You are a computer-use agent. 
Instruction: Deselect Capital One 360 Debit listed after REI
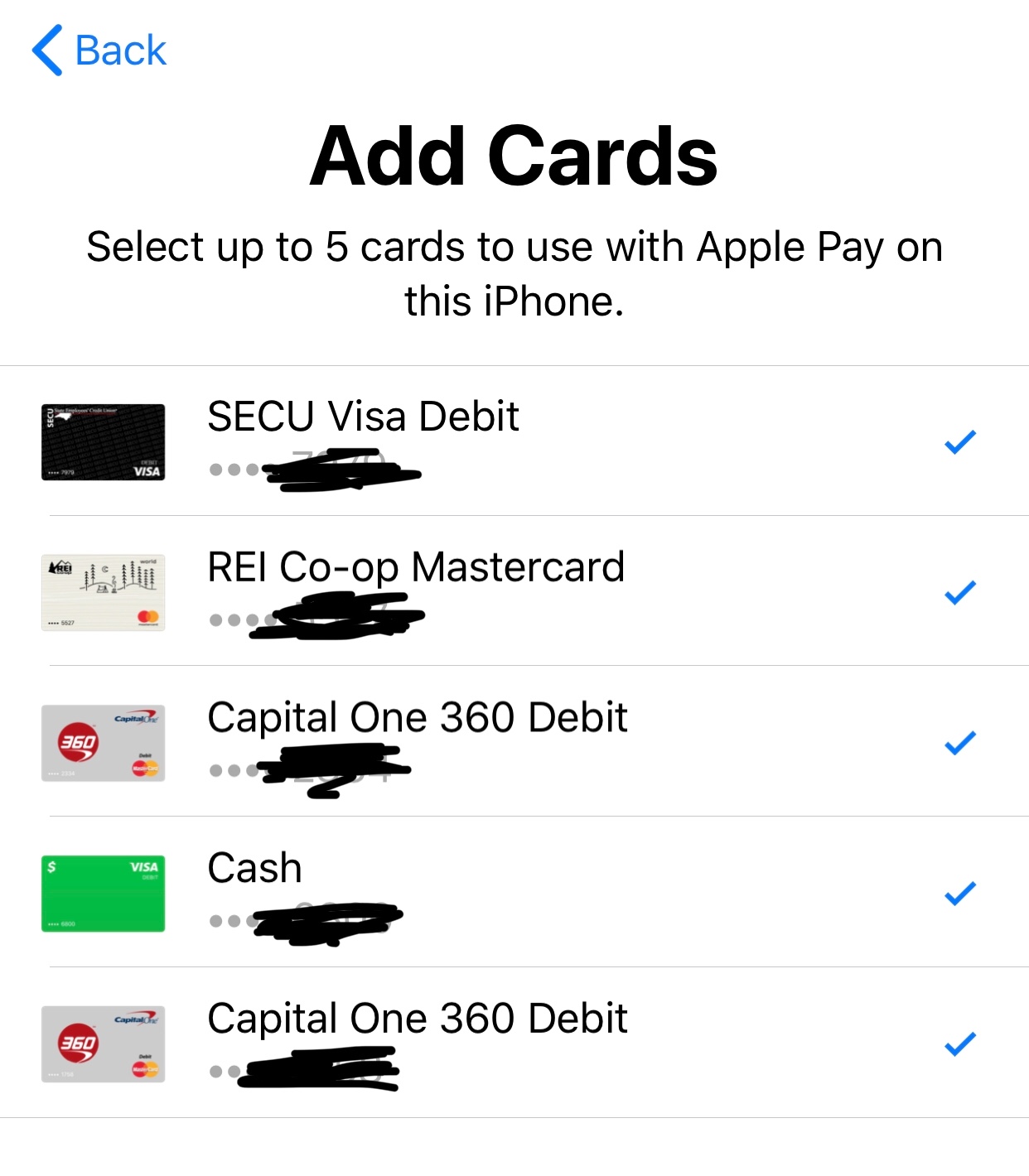point(959,743)
